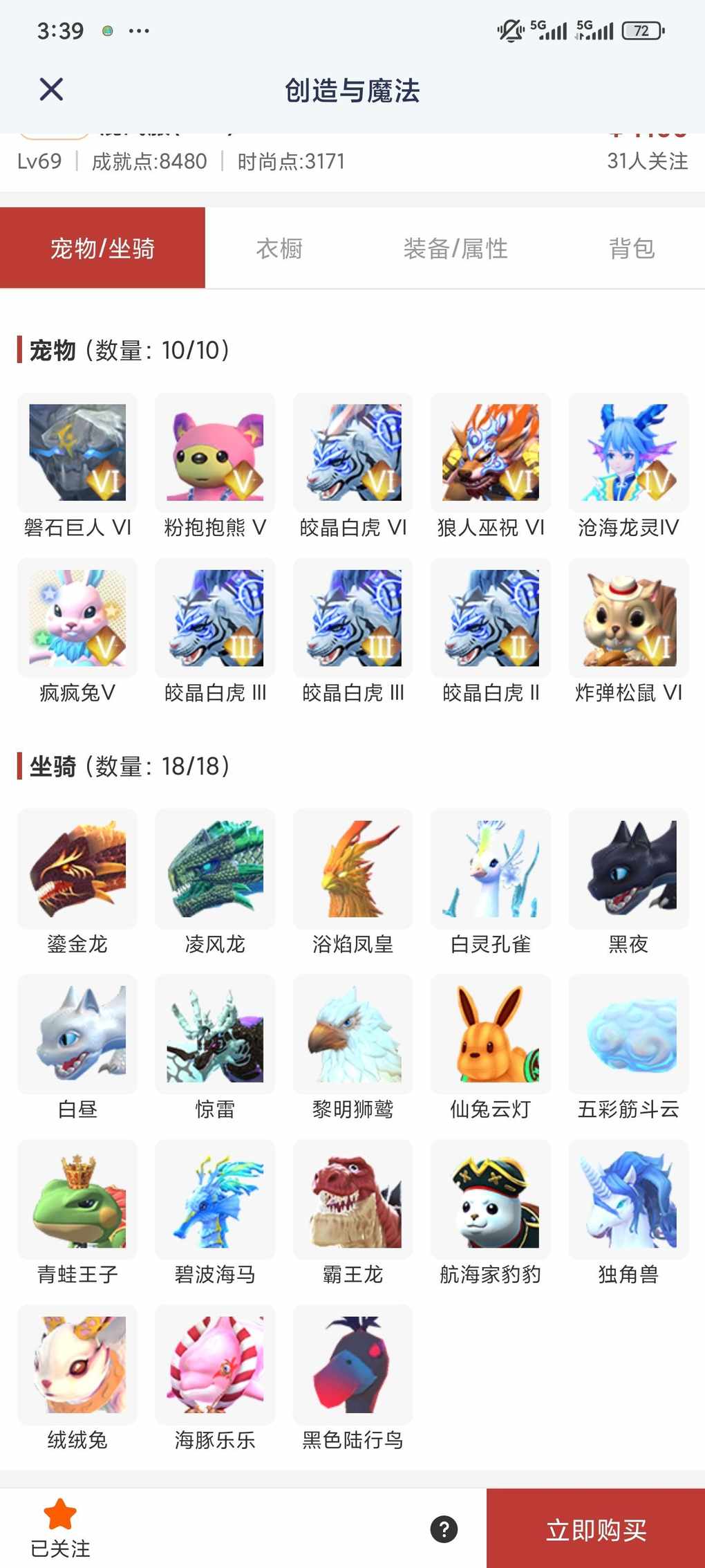Switch to the 衣橱 tab
The image size is (705, 1568).
pyautogui.click(x=279, y=248)
